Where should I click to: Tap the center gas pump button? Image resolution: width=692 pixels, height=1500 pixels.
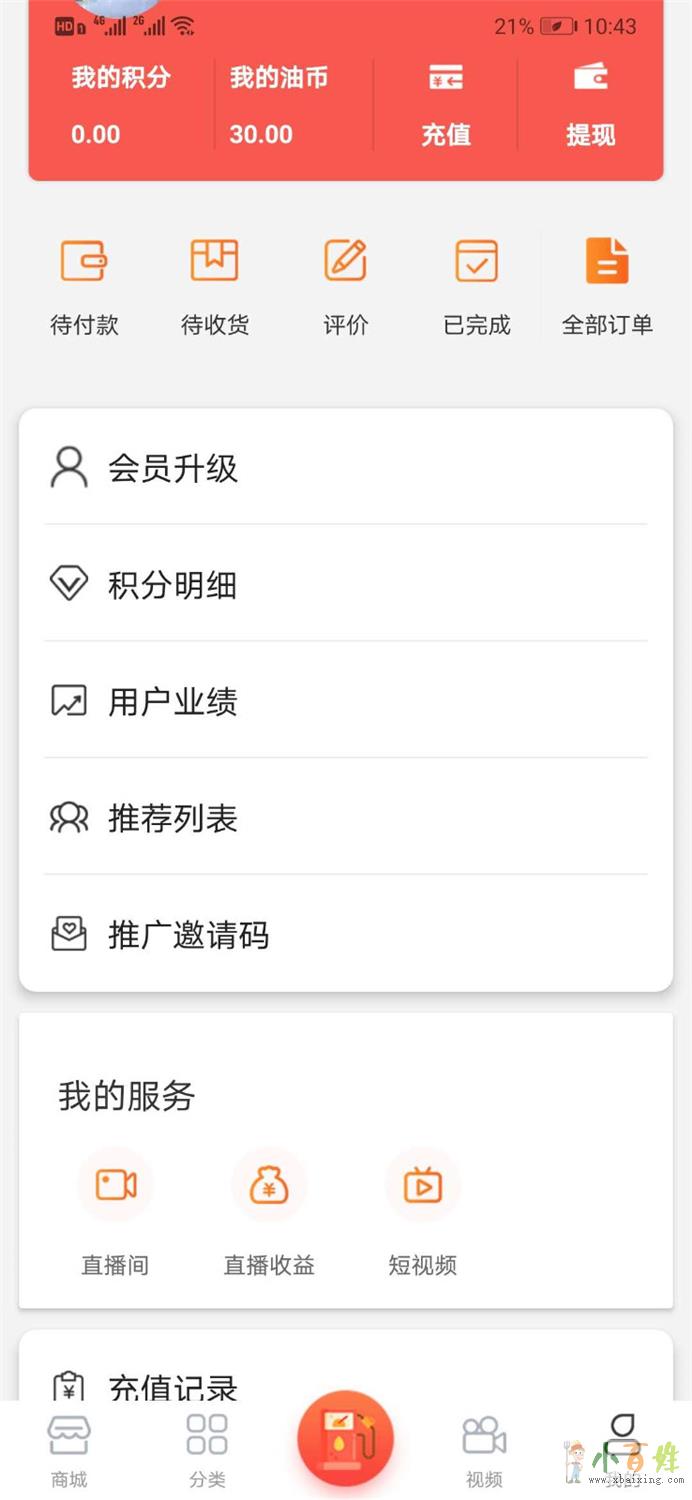click(x=345, y=1438)
